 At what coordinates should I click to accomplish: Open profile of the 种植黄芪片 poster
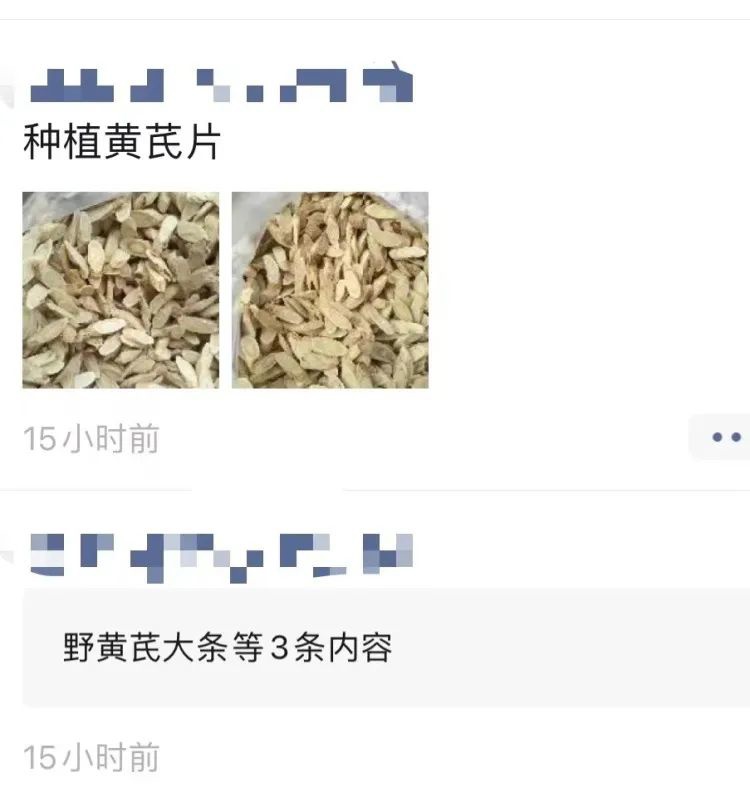220,86
